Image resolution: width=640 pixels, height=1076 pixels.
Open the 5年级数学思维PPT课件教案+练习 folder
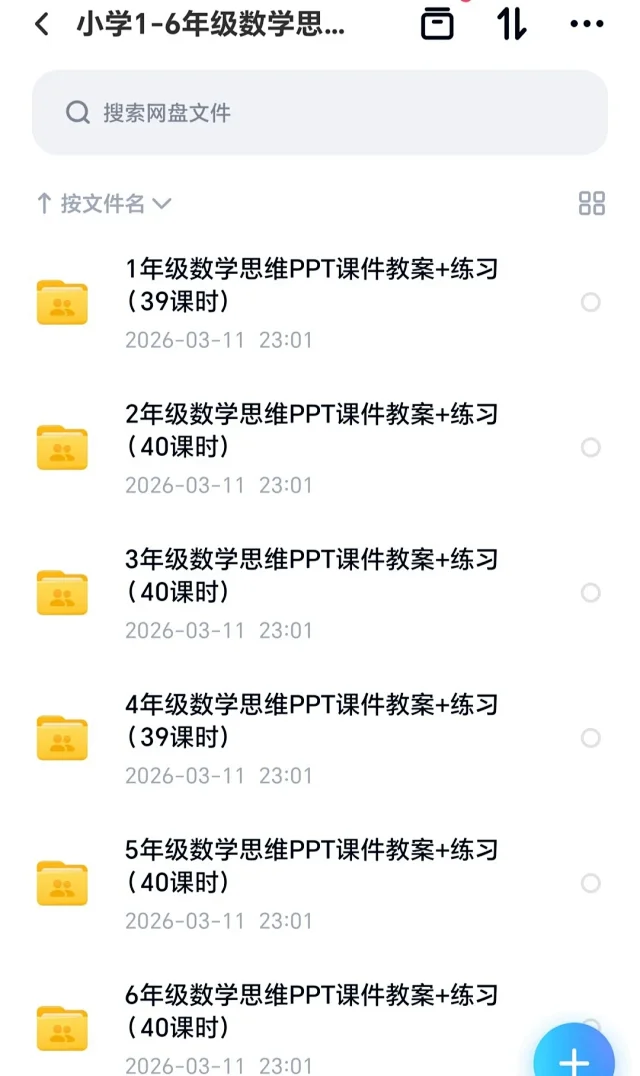pyautogui.click(x=310, y=864)
